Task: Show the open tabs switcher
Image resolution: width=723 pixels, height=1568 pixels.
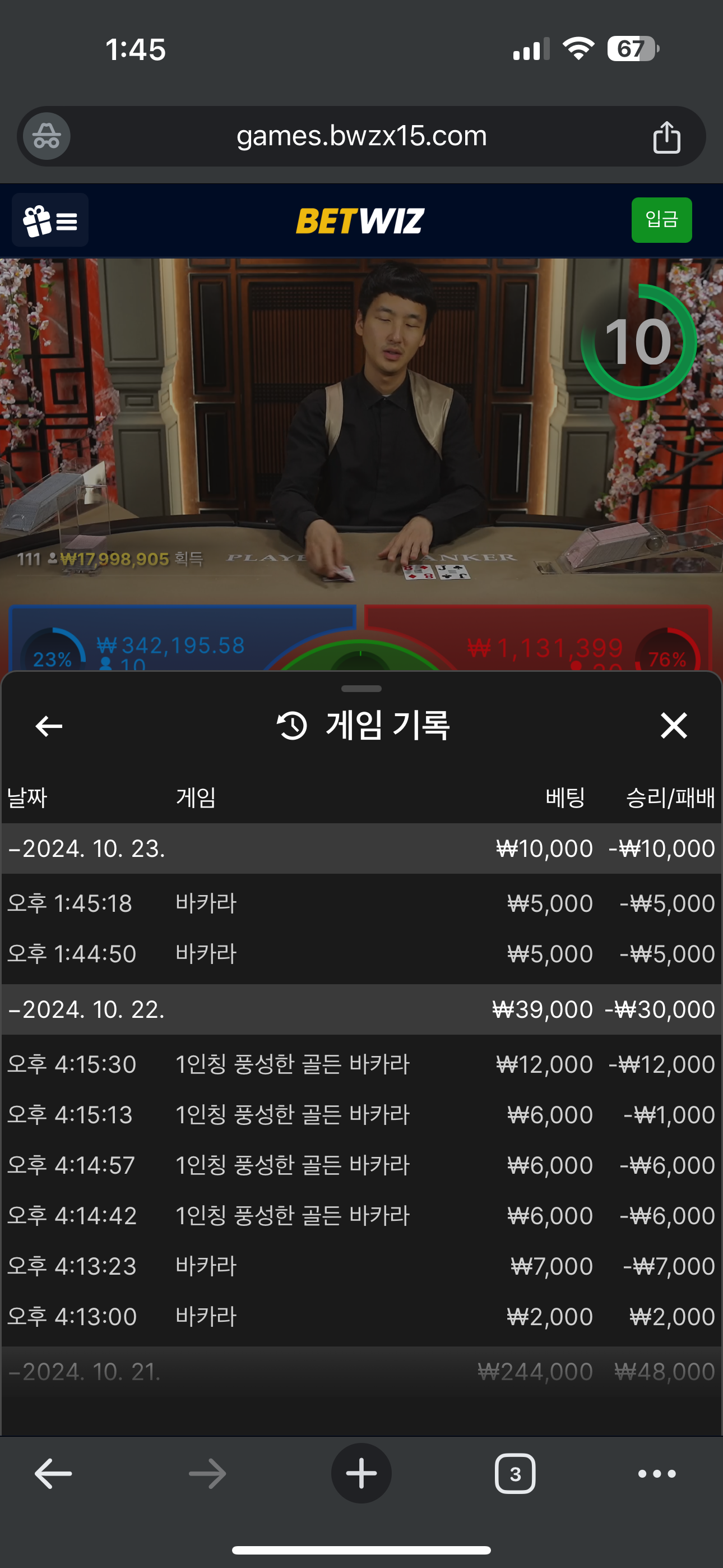Action: click(515, 1474)
